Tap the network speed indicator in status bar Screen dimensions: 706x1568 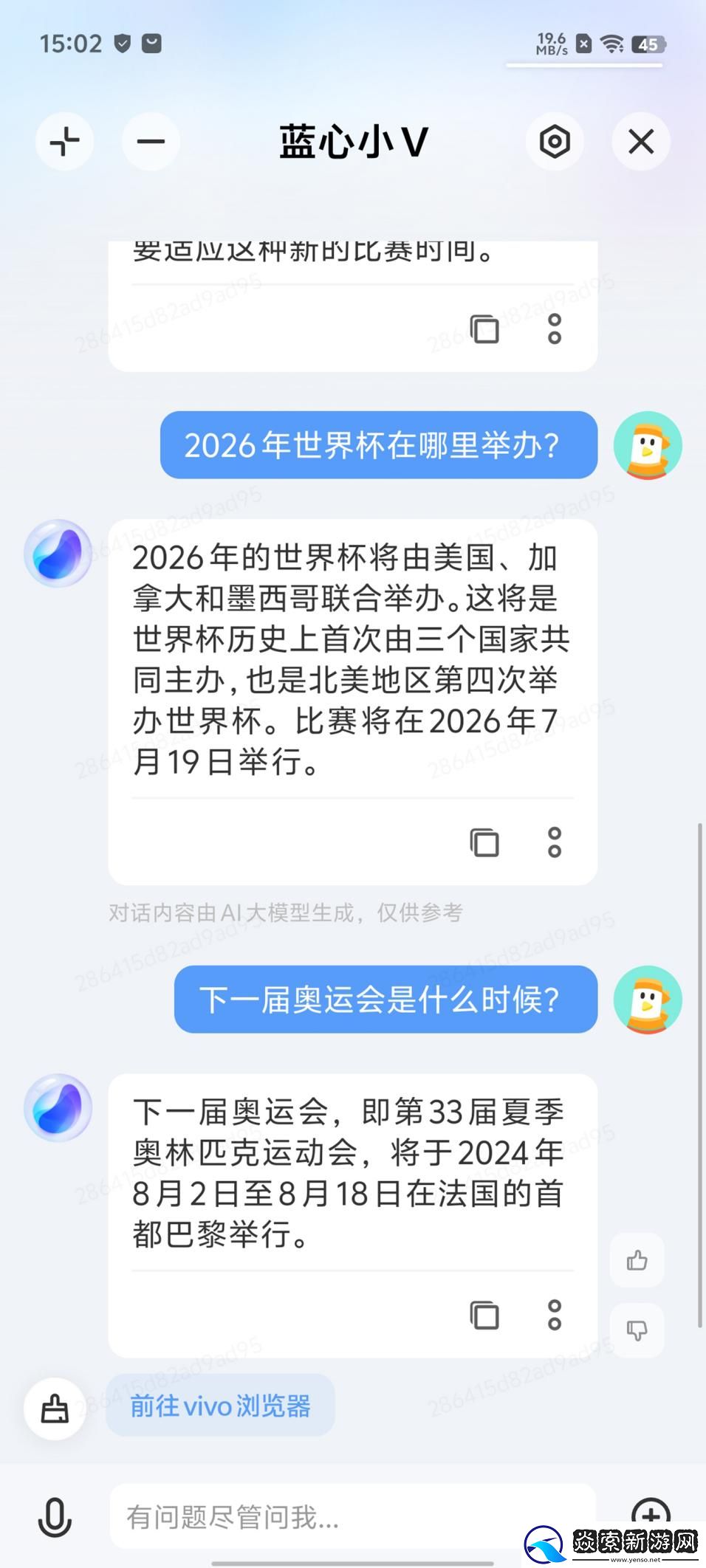coord(552,43)
